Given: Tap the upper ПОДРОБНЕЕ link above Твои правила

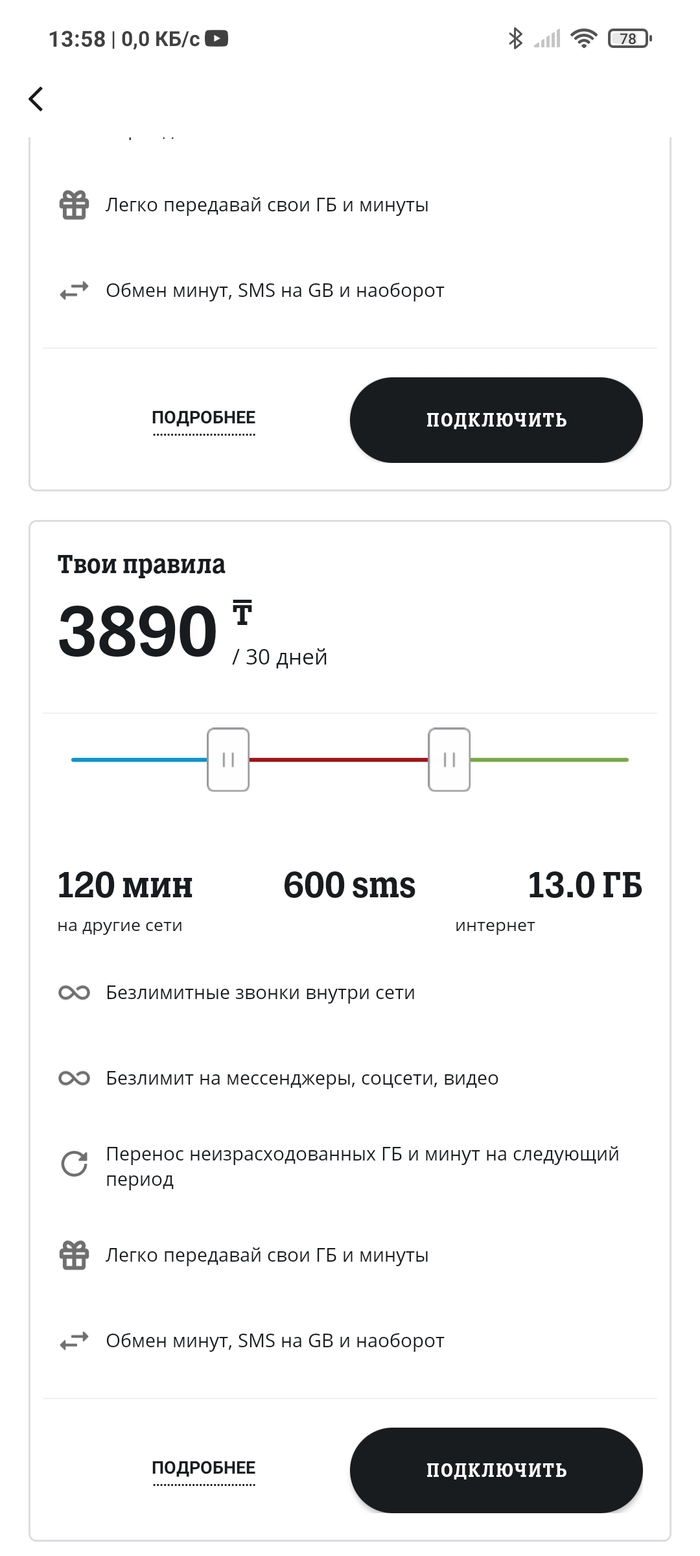Looking at the screenshot, I should pos(203,418).
